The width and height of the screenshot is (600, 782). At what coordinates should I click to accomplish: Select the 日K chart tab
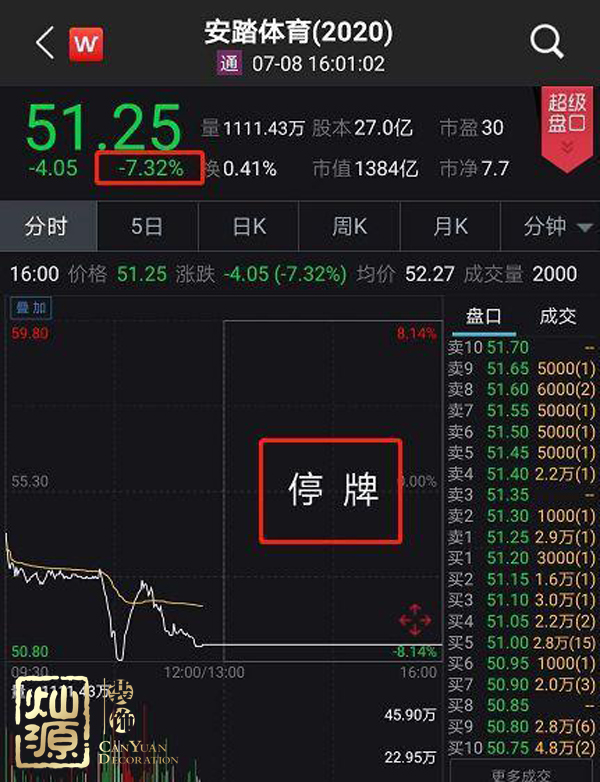coord(248,226)
